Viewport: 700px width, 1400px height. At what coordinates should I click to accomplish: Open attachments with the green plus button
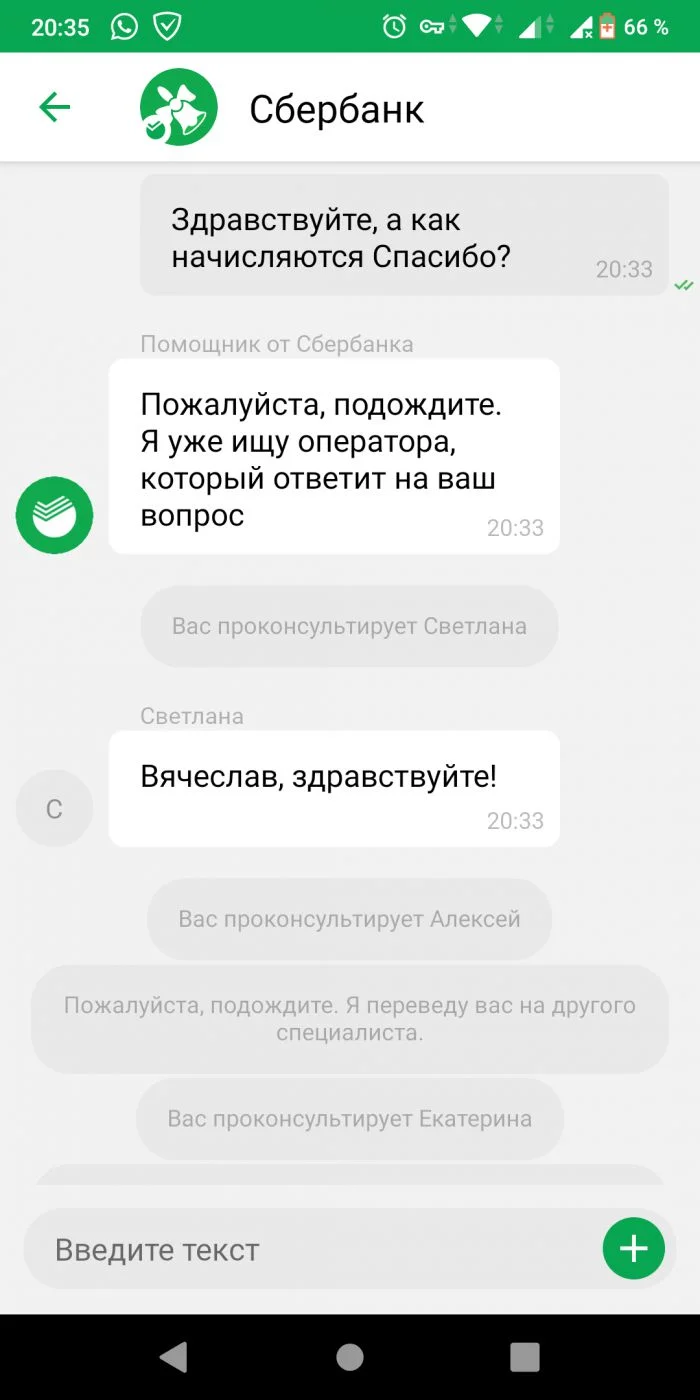click(633, 1248)
